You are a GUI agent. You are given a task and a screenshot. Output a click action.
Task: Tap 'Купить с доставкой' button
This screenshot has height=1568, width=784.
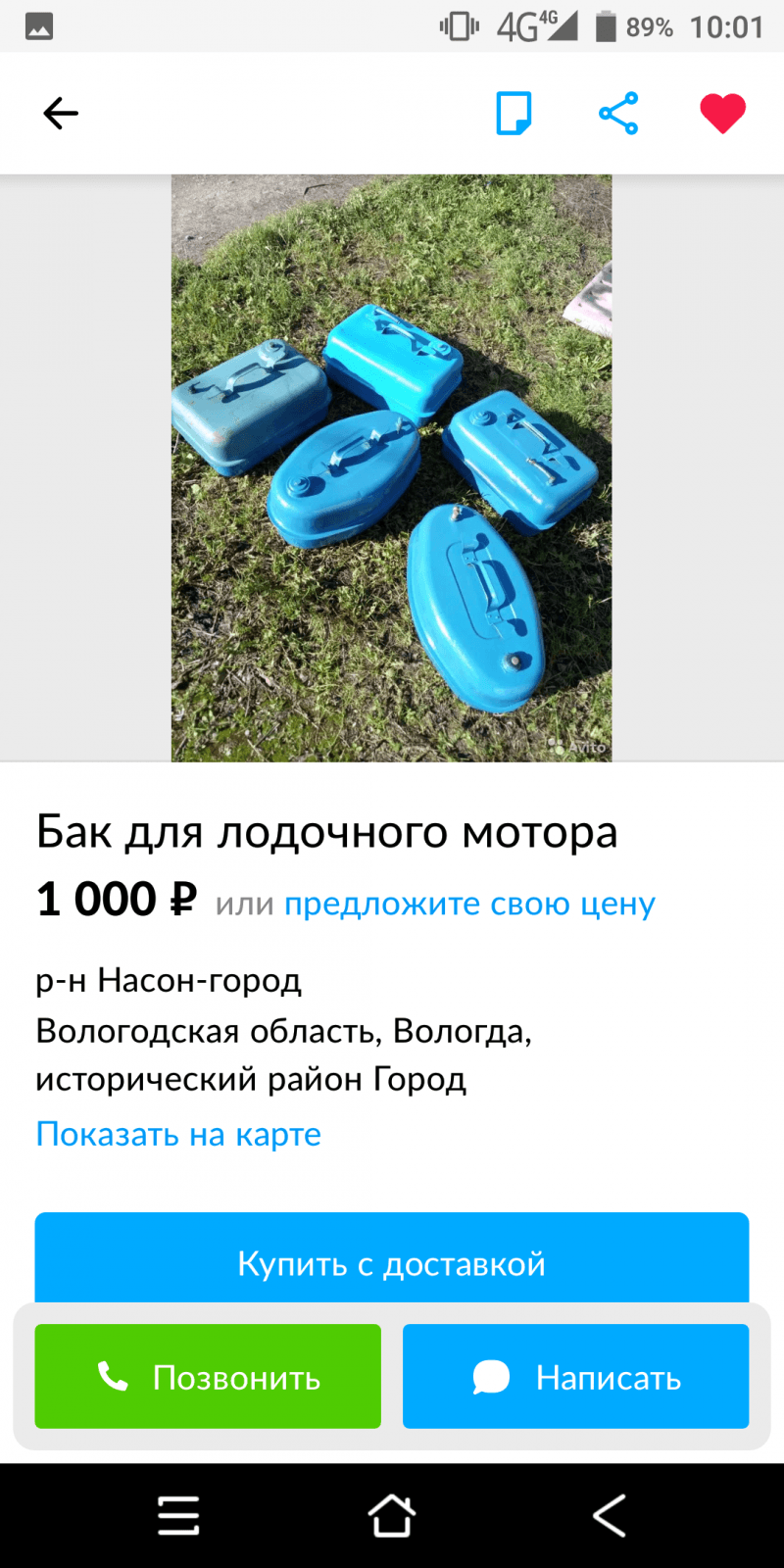pos(391,1262)
